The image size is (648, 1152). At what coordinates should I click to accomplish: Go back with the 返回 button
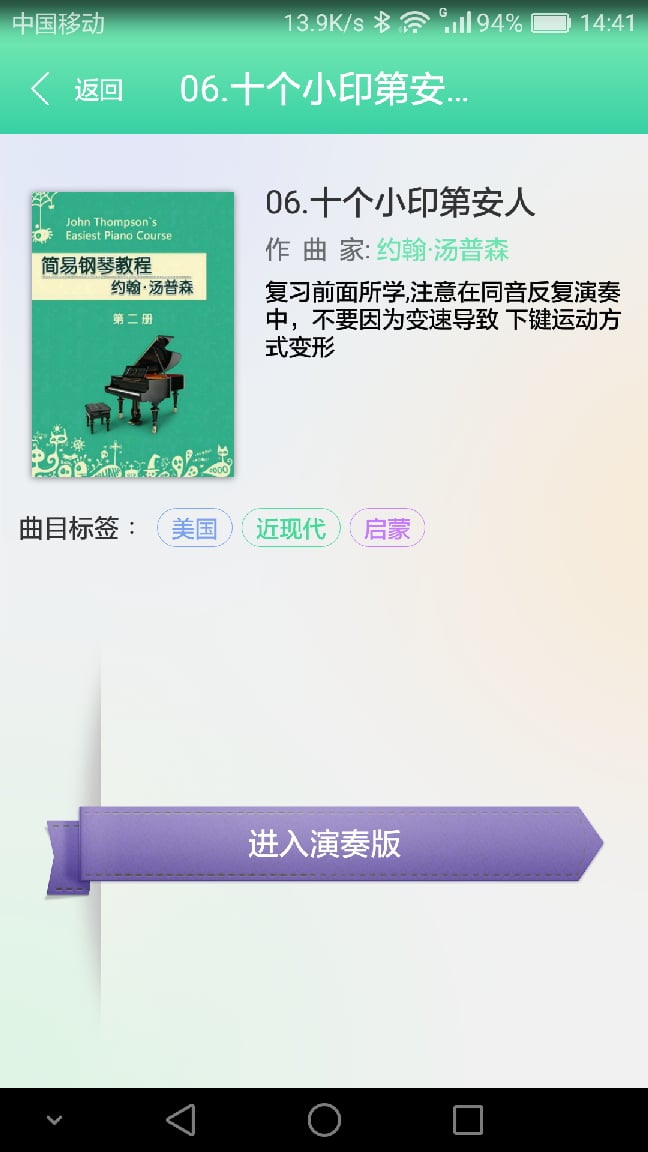tap(76, 90)
